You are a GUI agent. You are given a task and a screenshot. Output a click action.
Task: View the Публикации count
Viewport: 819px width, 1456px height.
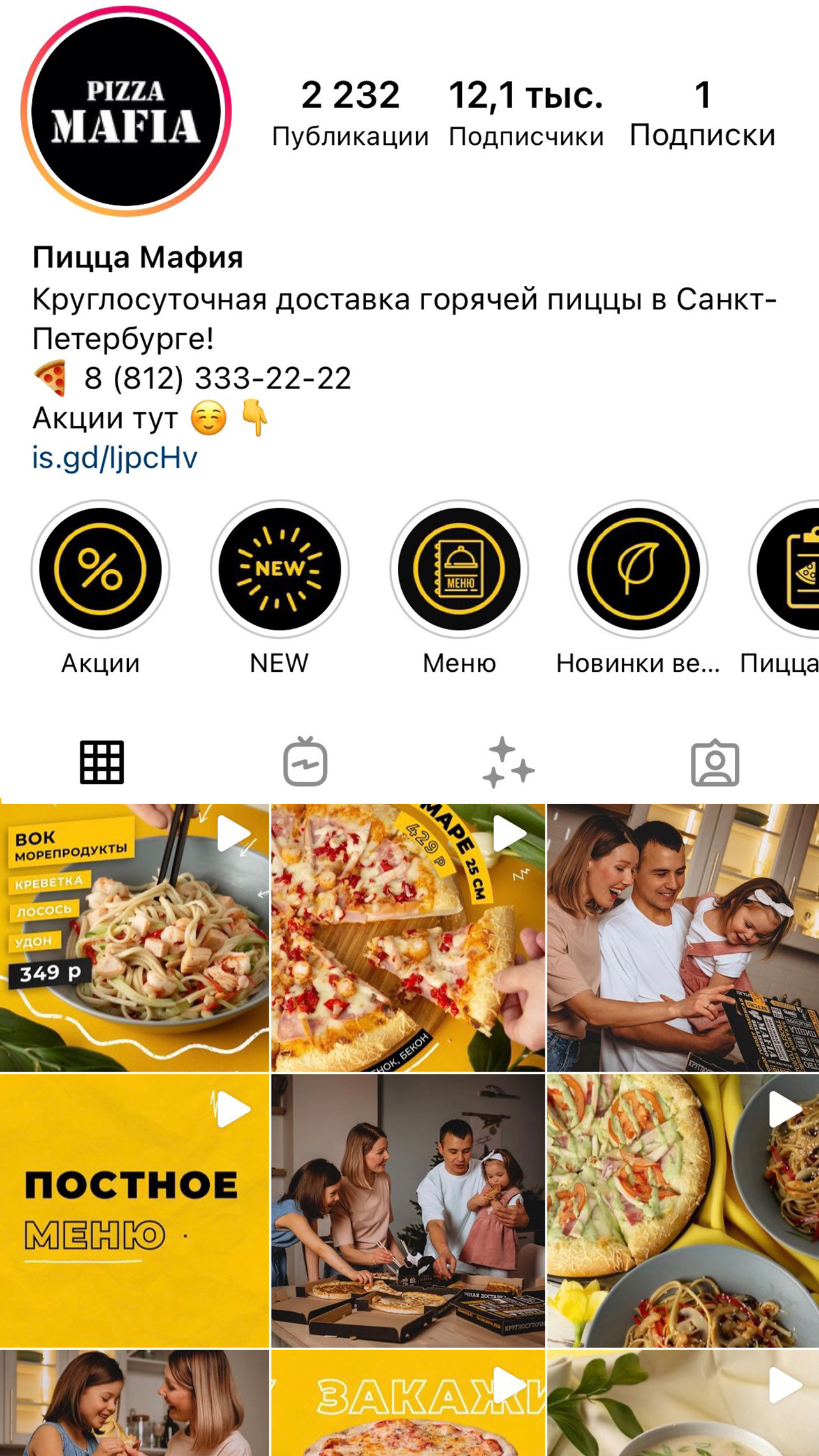point(350,112)
